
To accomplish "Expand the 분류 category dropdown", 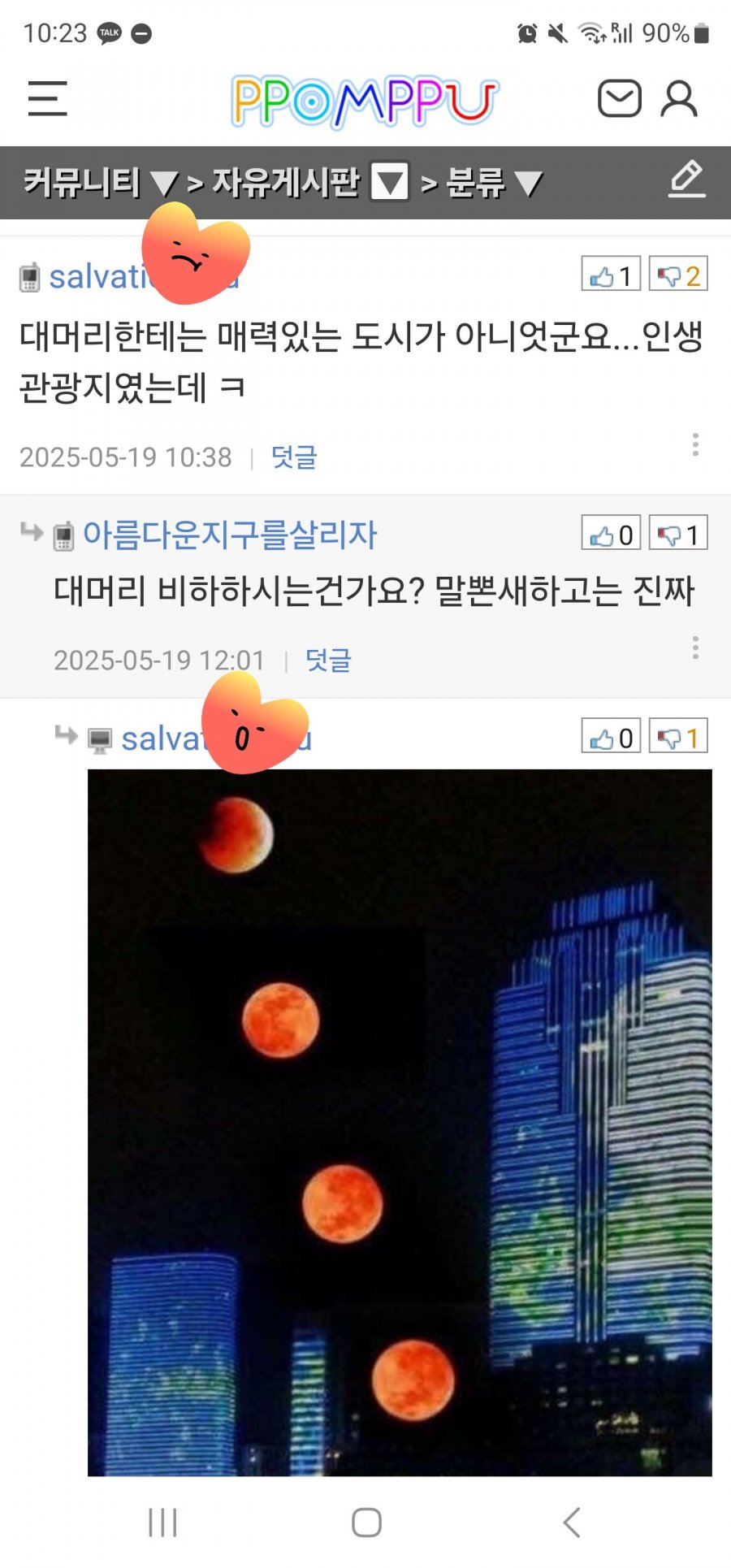I will [x=493, y=182].
